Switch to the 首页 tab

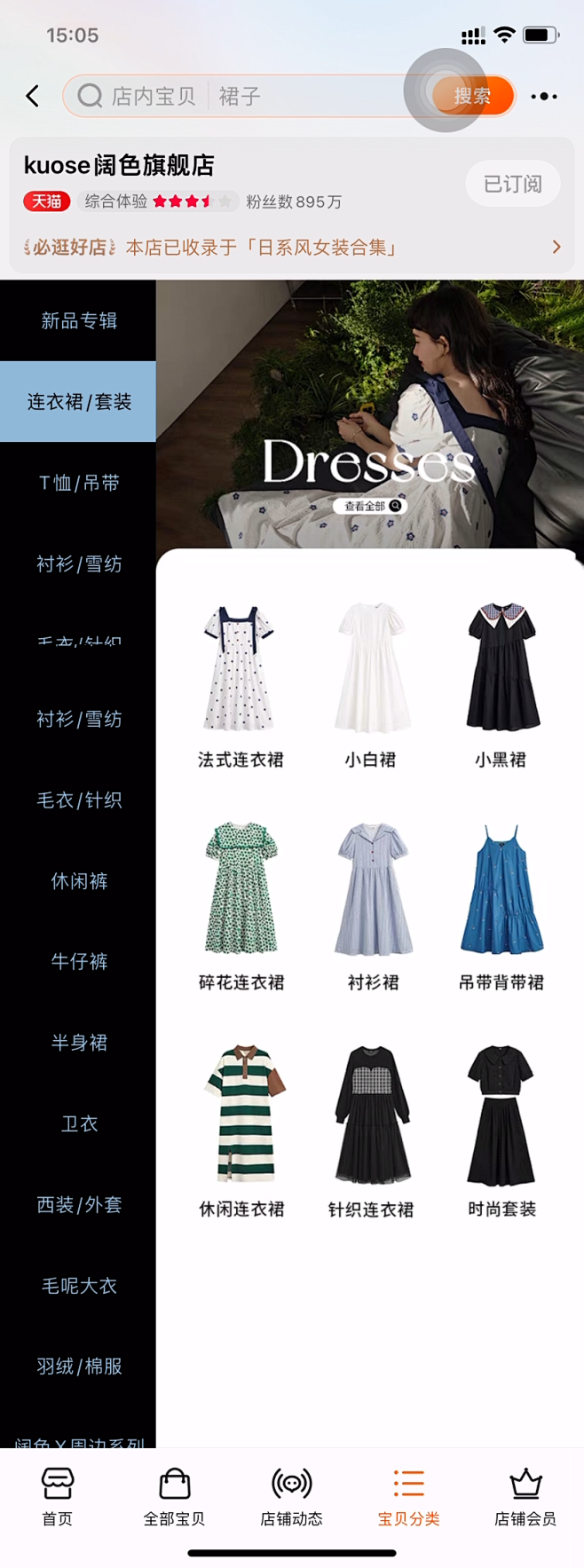(58, 1496)
